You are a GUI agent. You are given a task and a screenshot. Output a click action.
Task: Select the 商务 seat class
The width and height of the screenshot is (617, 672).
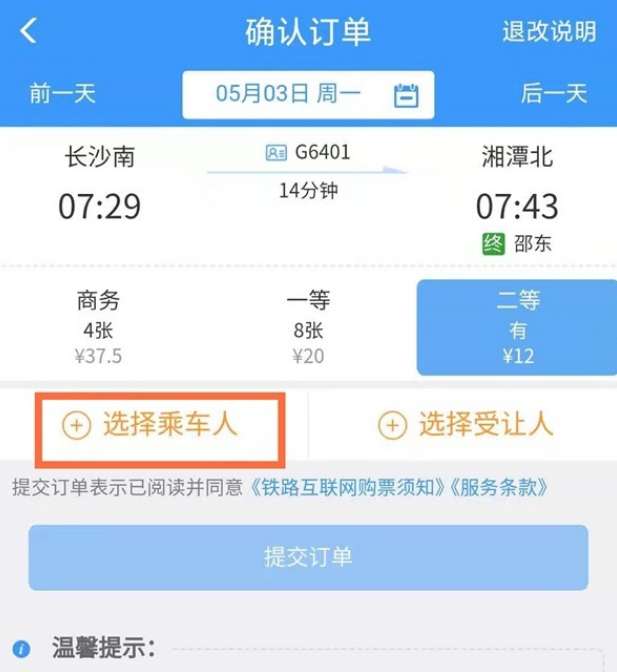coord(98,327)
